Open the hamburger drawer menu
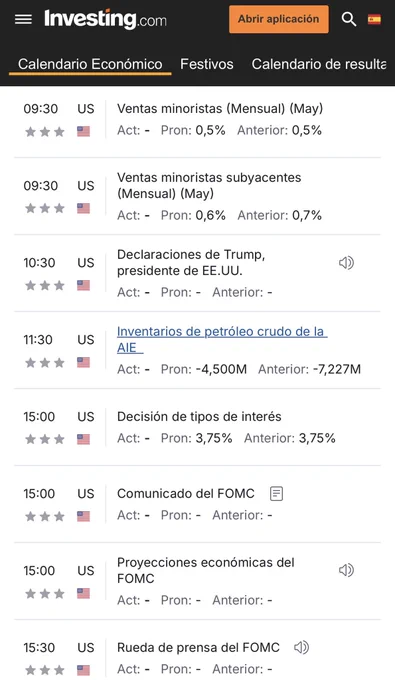 point(23,20)
